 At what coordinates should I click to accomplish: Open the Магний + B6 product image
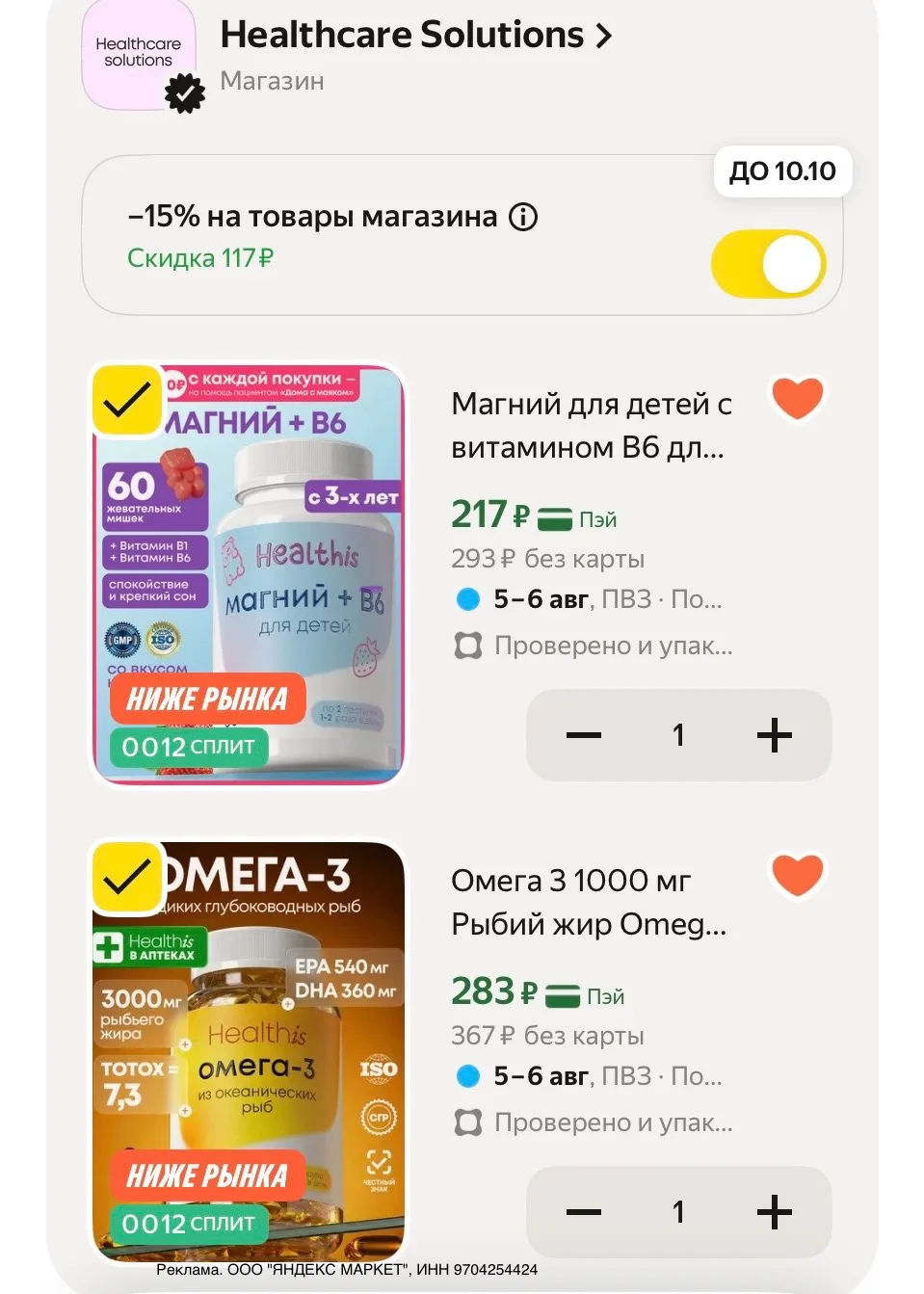click(x=249, y=574)
